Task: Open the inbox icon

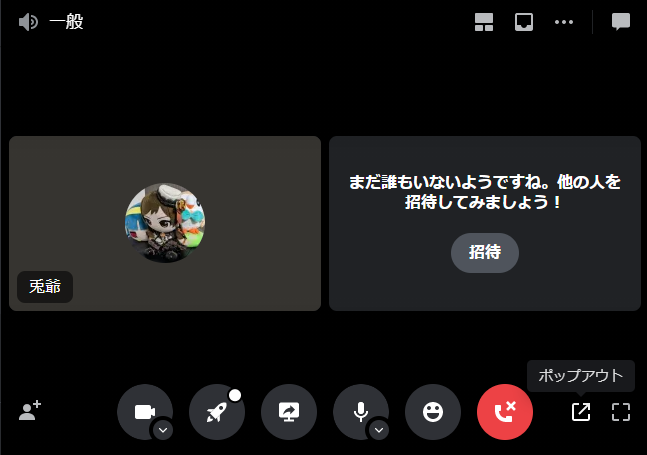Action: pyautogui.click(x=524, y=22)
